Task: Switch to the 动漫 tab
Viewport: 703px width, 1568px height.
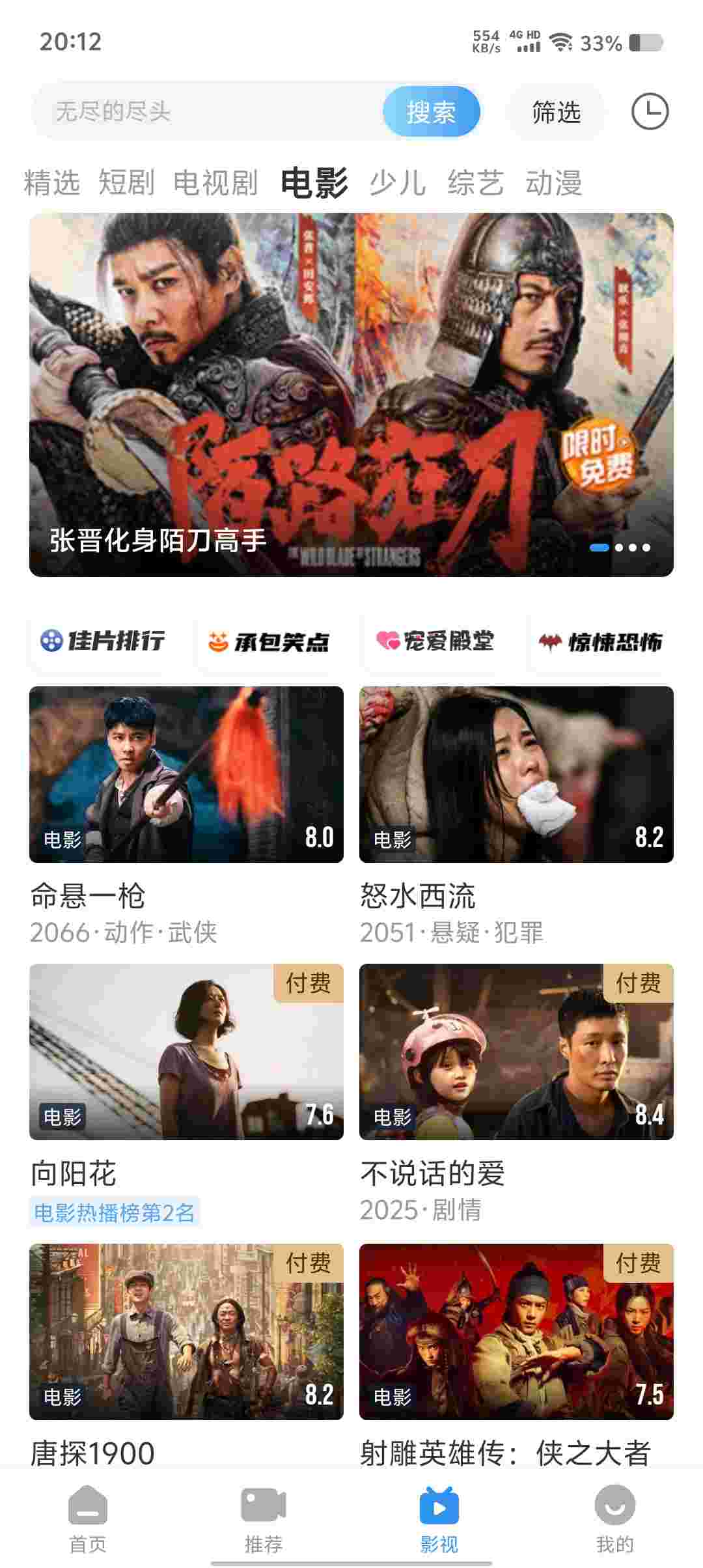Action: pos(553,183)
